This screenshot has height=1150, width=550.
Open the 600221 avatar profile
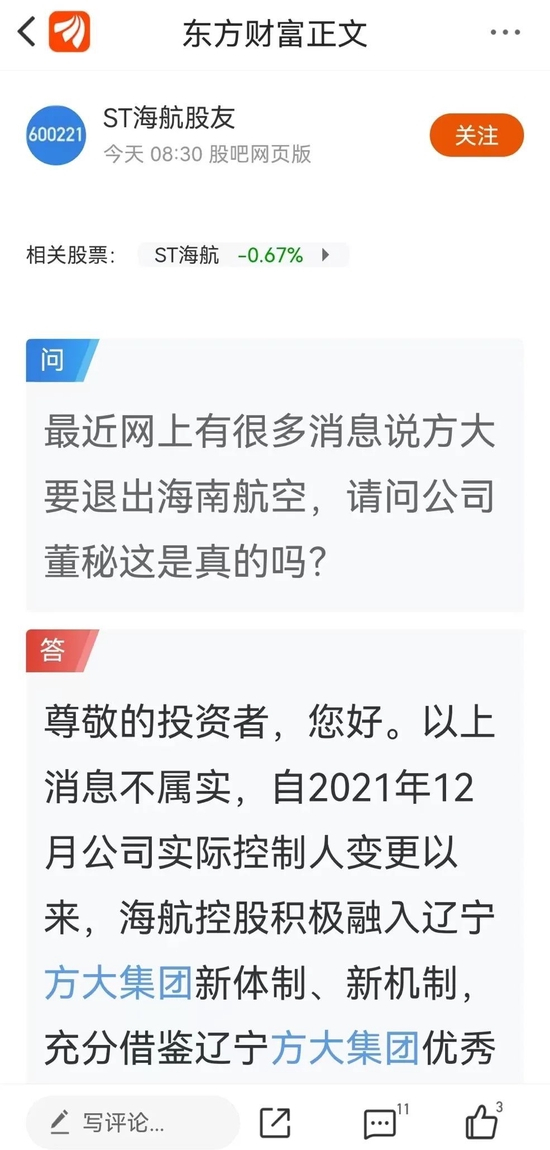(56, 135)
